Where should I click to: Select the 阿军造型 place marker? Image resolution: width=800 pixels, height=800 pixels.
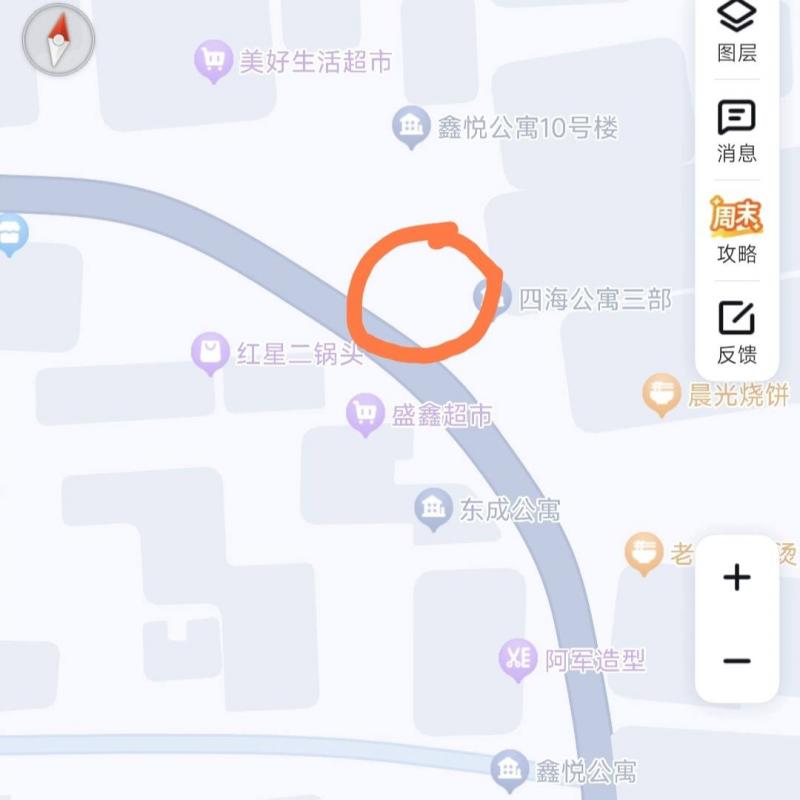tap(517, 659)
